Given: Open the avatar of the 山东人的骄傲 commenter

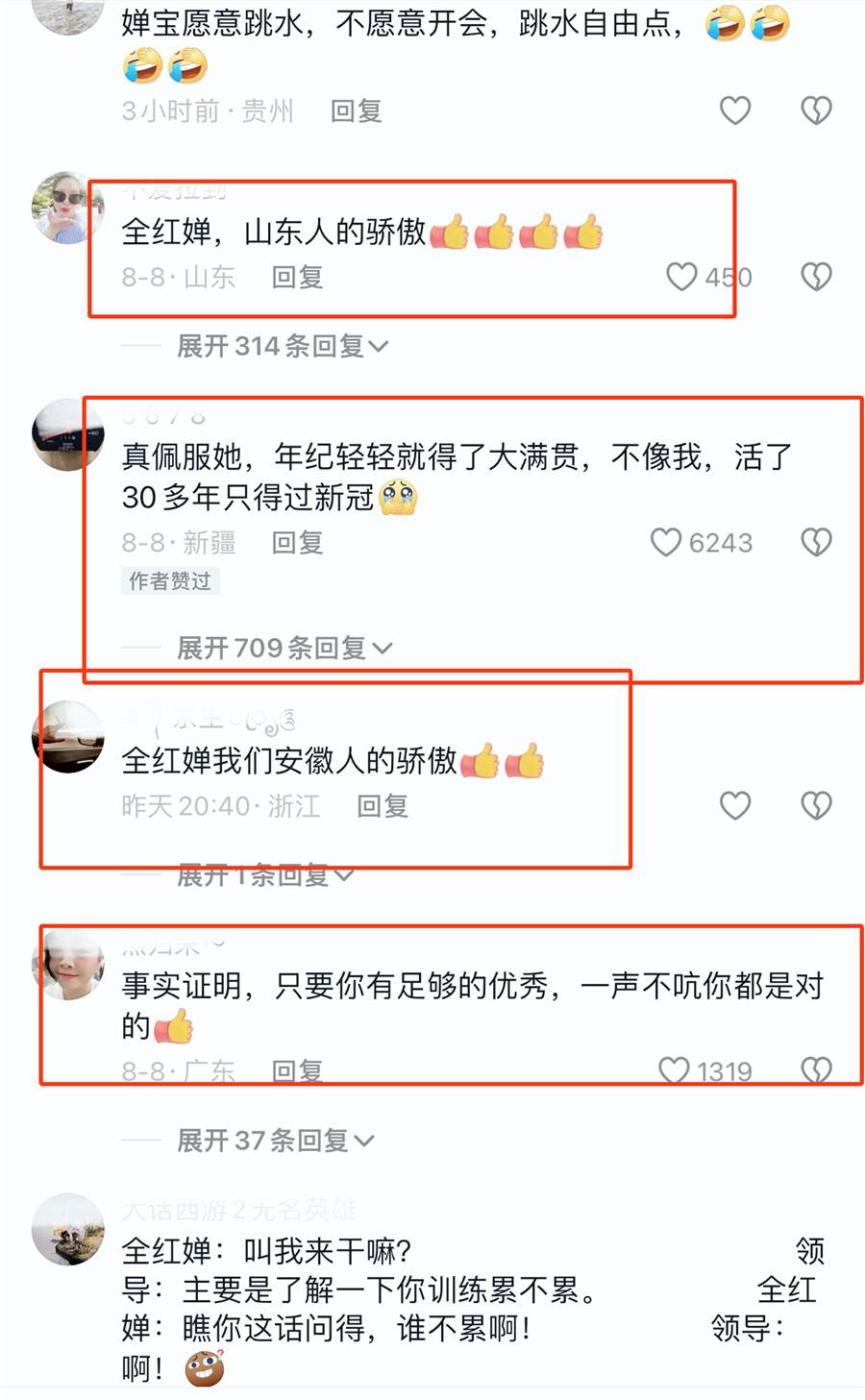Looking at the screenshot, I should coord(67,208).
